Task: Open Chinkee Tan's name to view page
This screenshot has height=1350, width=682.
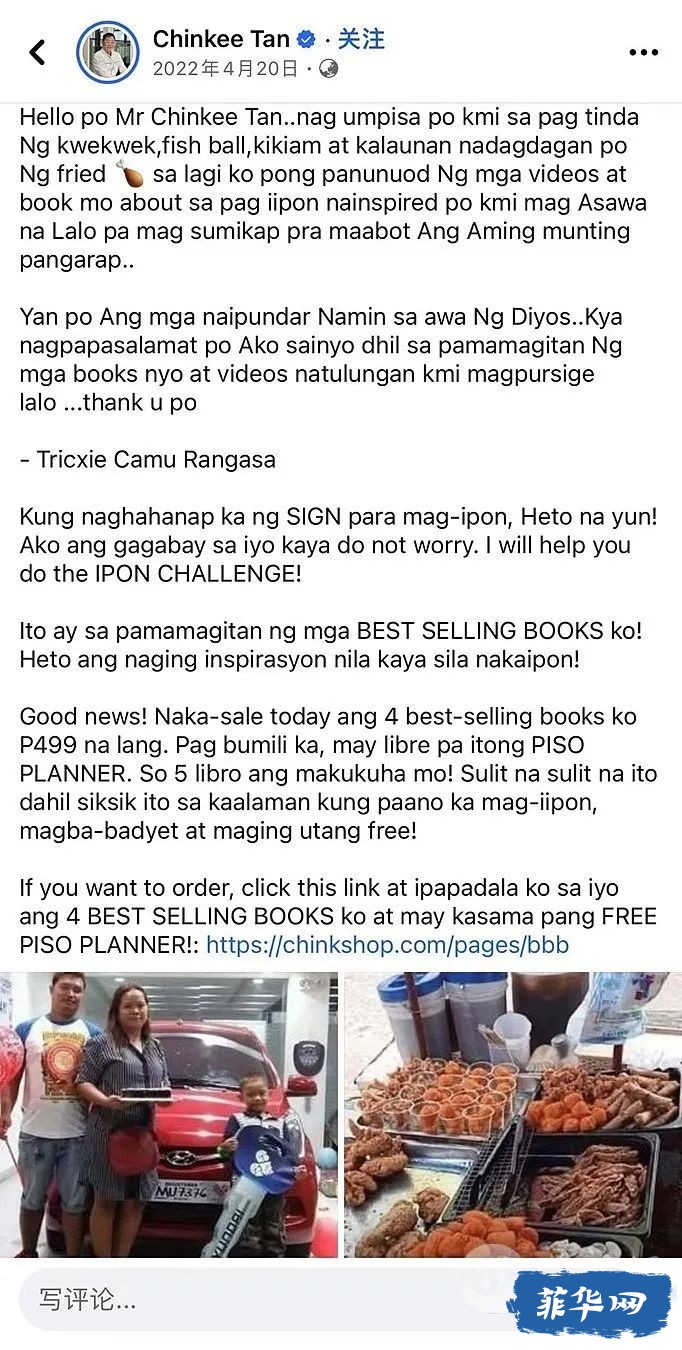Action: pyautogui.click(x=221, y=39)
